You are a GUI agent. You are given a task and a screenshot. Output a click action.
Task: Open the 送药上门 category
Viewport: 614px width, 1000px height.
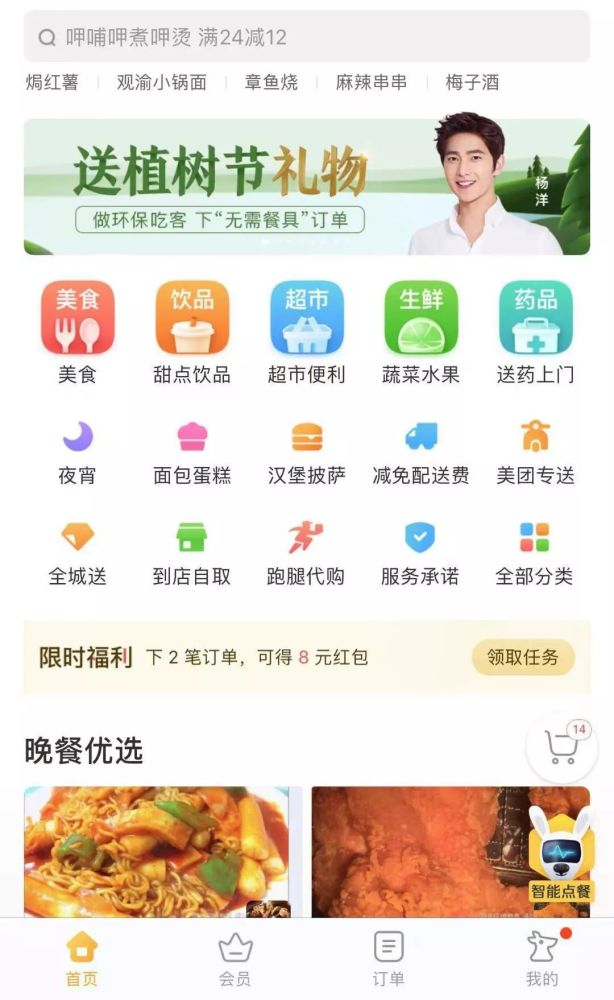click(536, 333)
